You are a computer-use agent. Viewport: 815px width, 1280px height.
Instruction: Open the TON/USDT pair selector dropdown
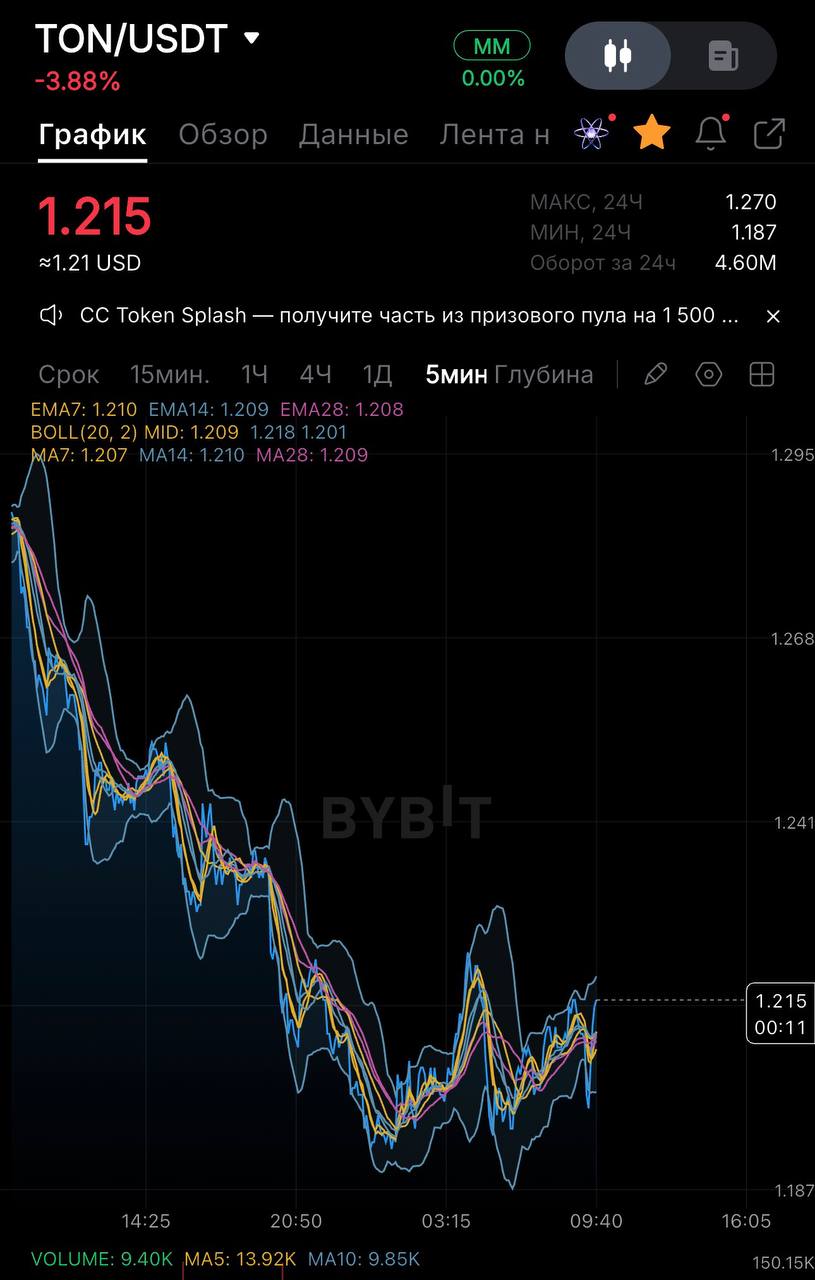tap(251, 39)
